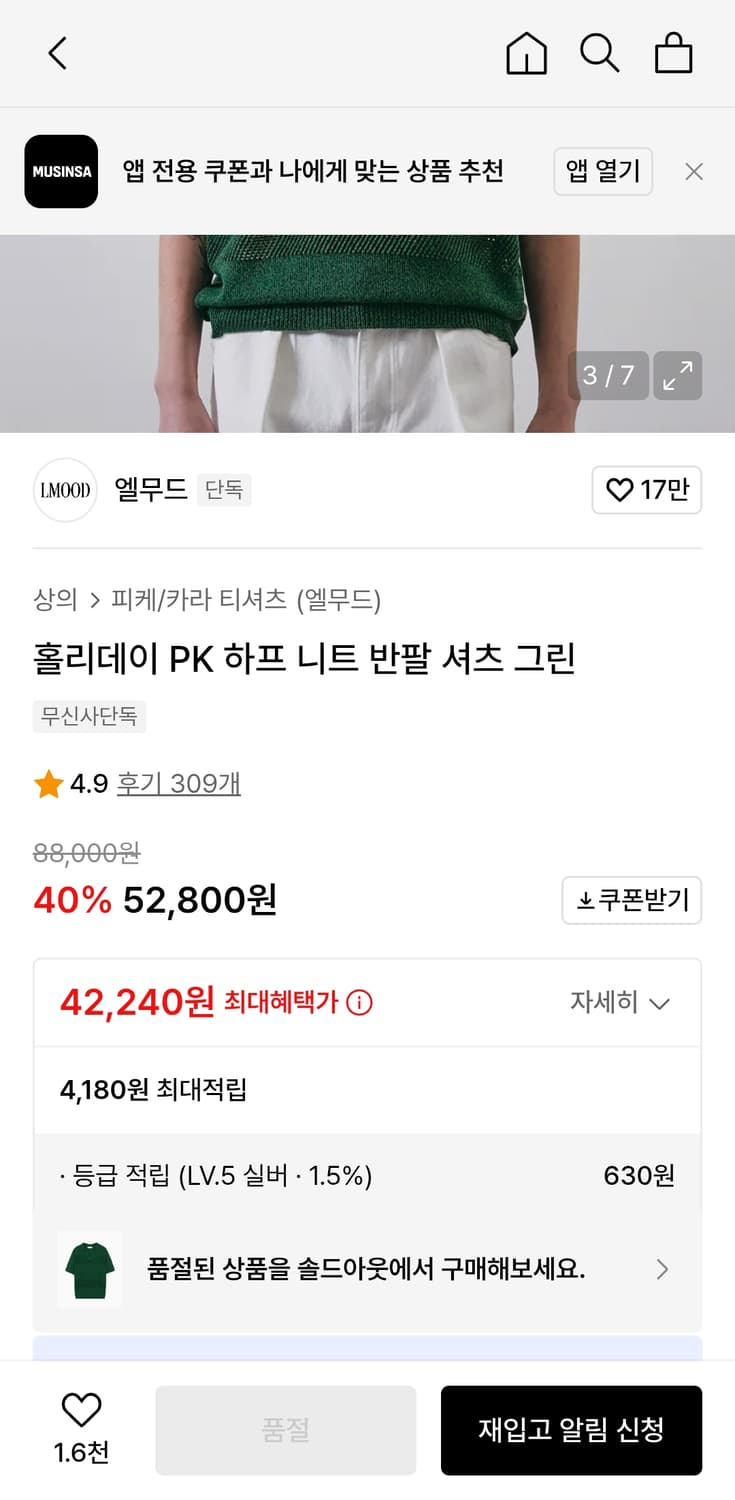Toggle the brand like showing 17만
Viewport: 735px width, 1500px height.
click(x=647, y=491)
